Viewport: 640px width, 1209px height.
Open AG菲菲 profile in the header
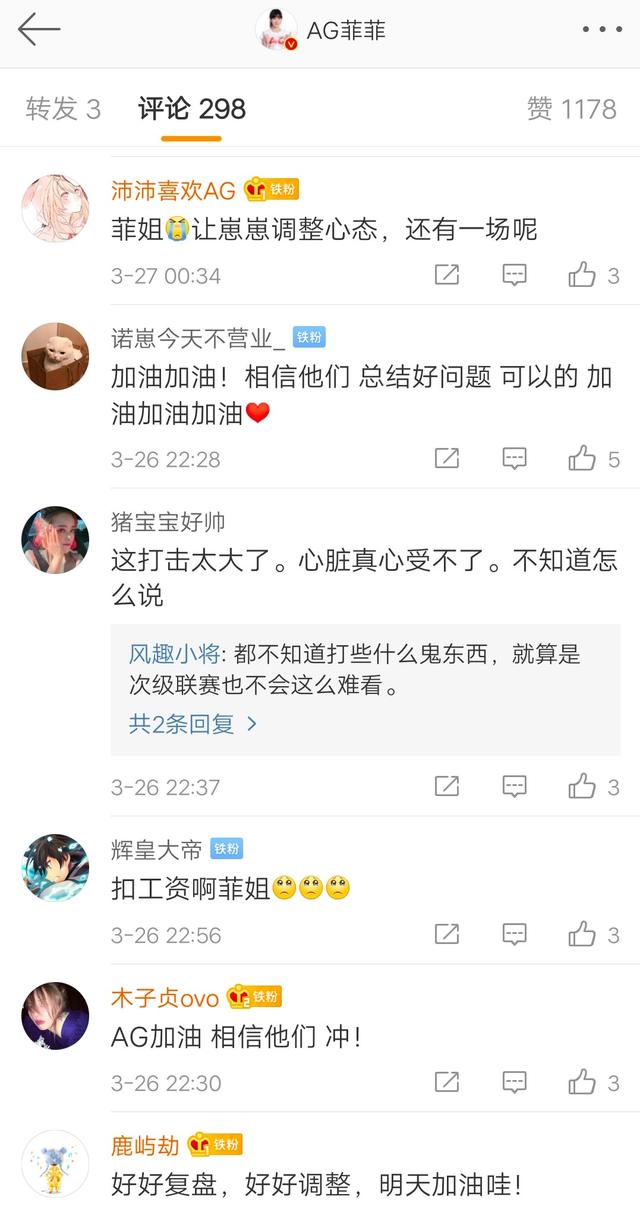(321, 31)
